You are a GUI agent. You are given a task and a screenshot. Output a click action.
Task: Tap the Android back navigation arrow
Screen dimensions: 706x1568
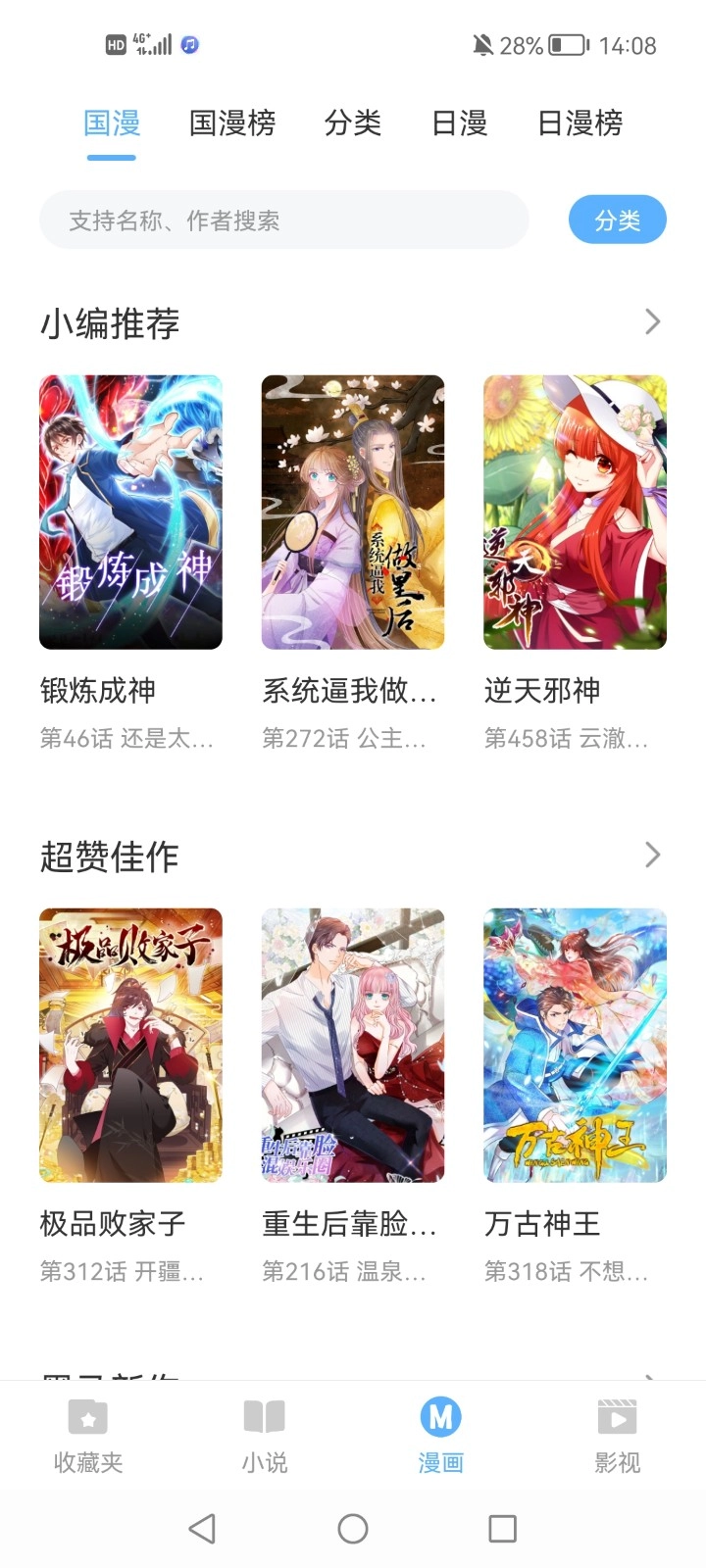point(201,1527)
